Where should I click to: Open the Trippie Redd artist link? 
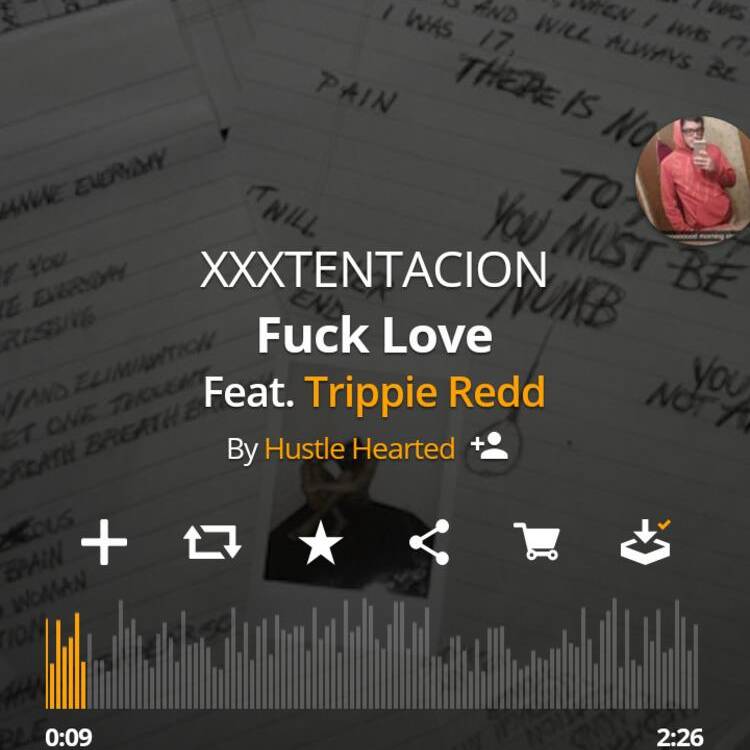pos(425,392)
